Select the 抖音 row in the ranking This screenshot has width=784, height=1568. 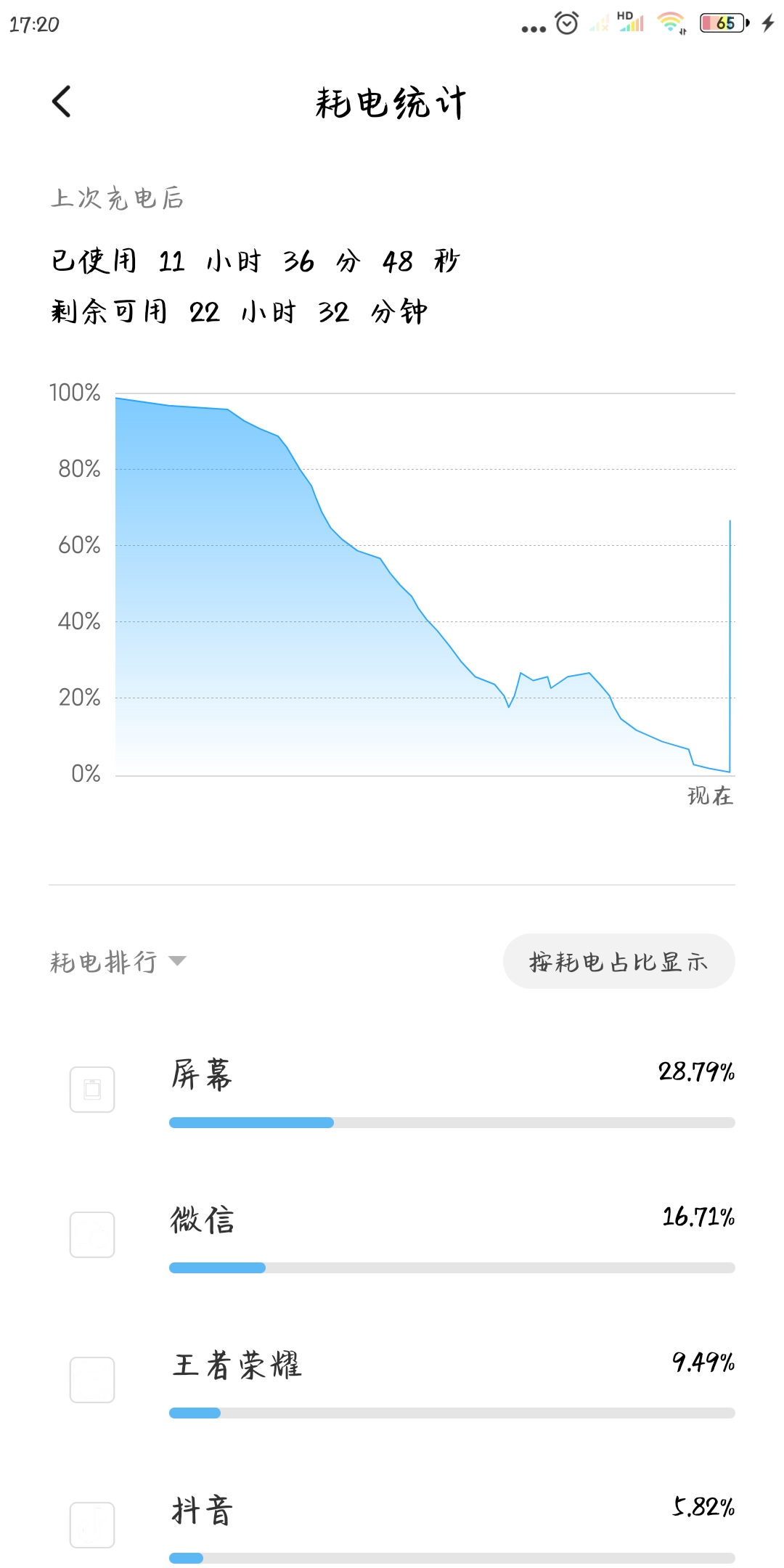[392, 1521]
